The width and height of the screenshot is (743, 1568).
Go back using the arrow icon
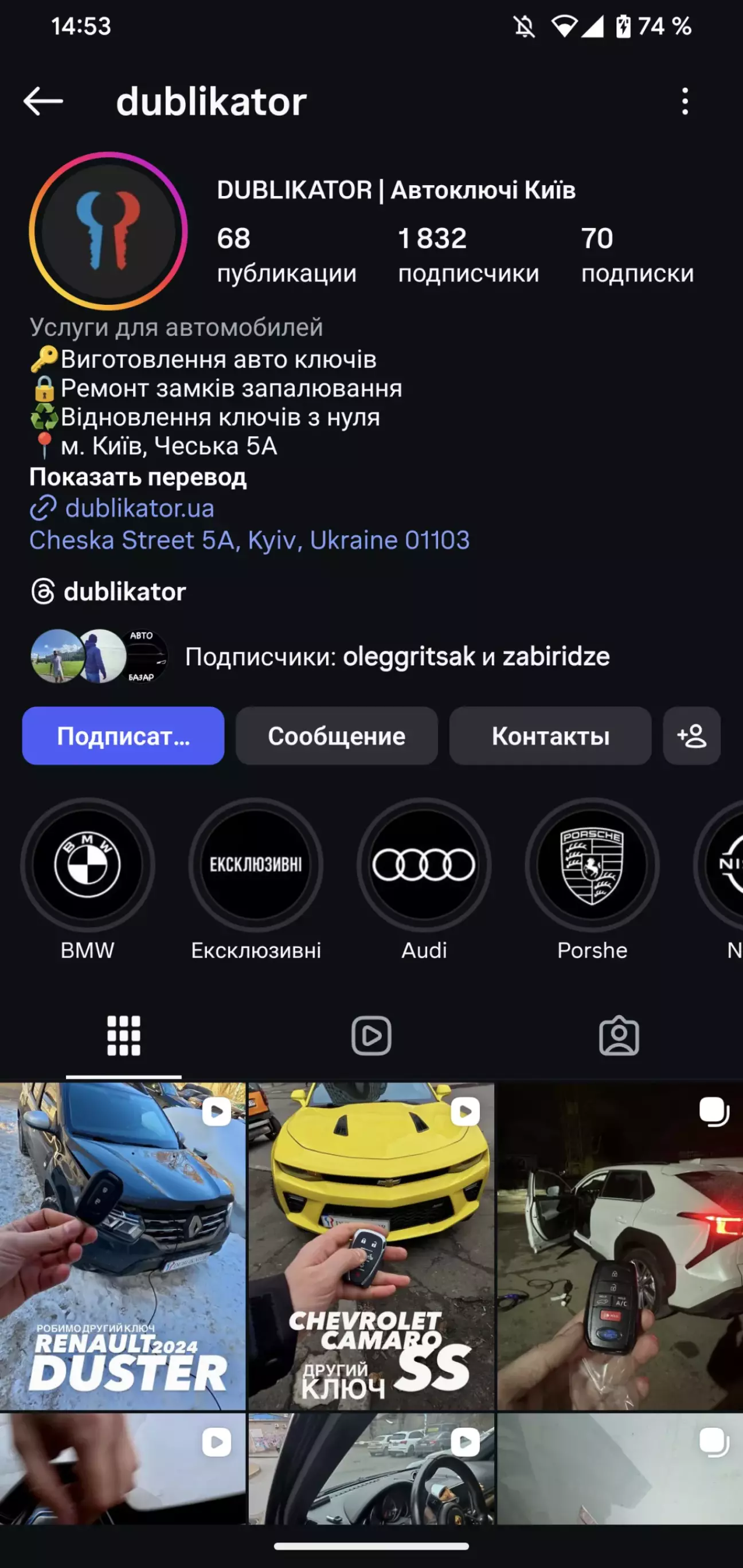pos(43,101)
